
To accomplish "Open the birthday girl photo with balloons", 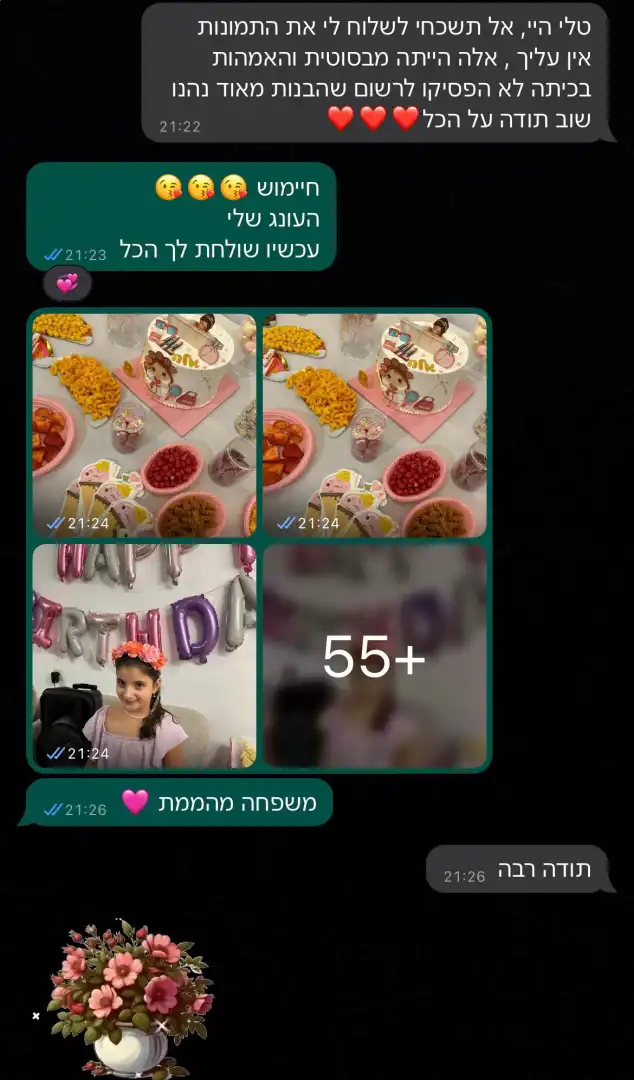I will [x=144, y=655].
